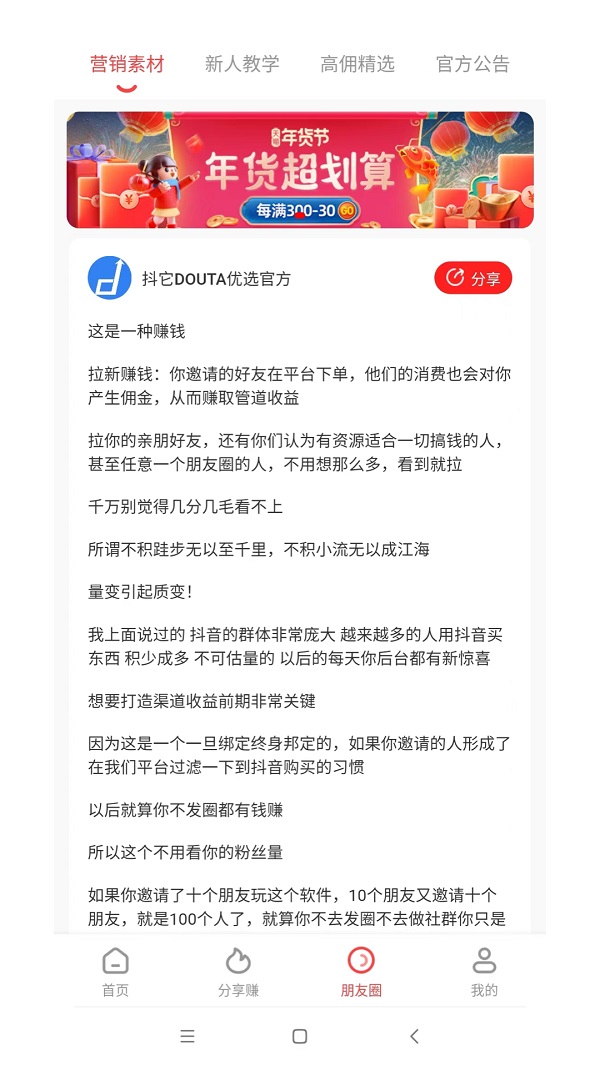600x1066 pixels.
Task: Select the 朋友圈 bottom tab
Action: [x=361, y=973]
